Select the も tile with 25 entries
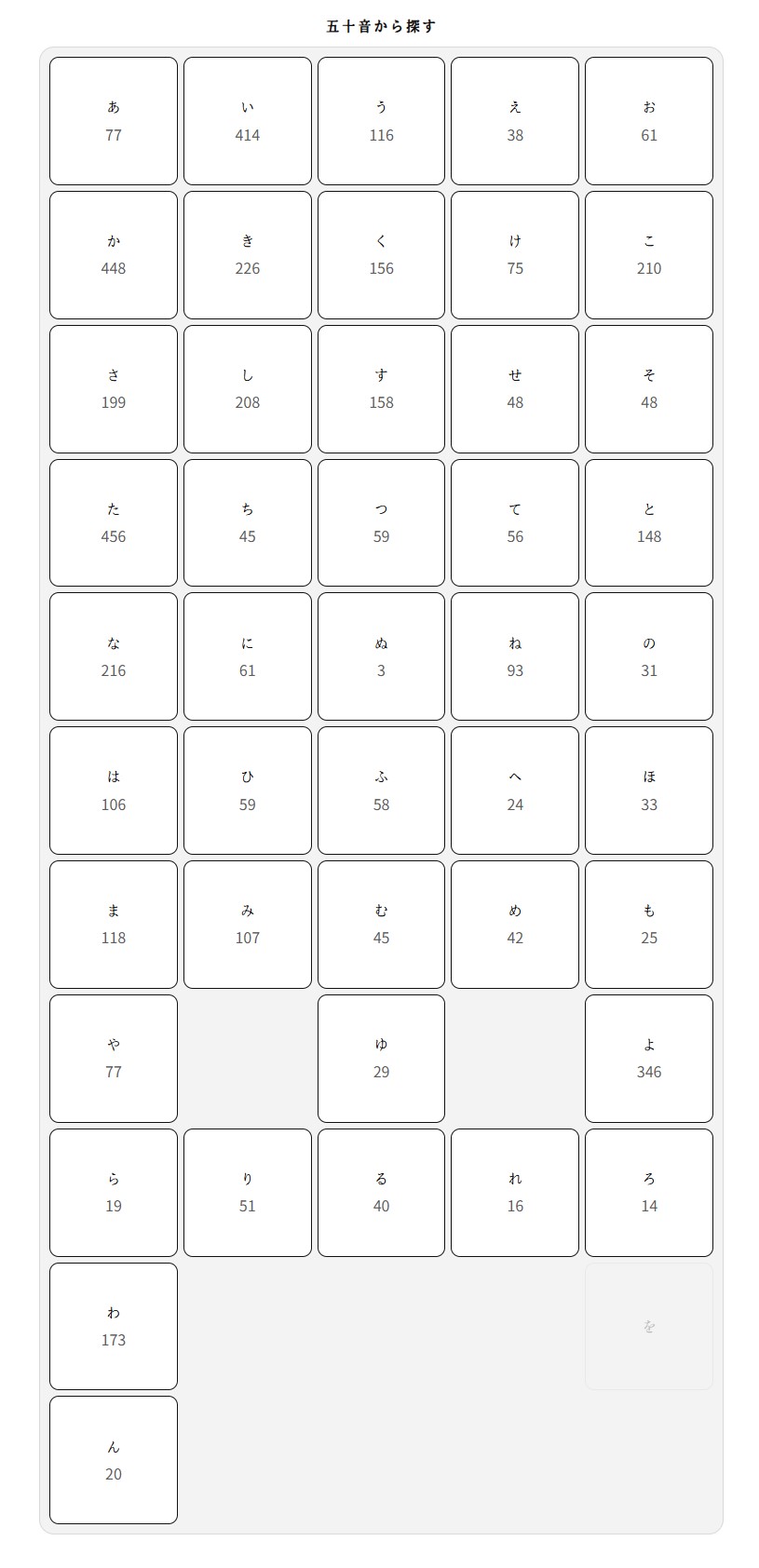759x1568 pixels. click(649, 925)
